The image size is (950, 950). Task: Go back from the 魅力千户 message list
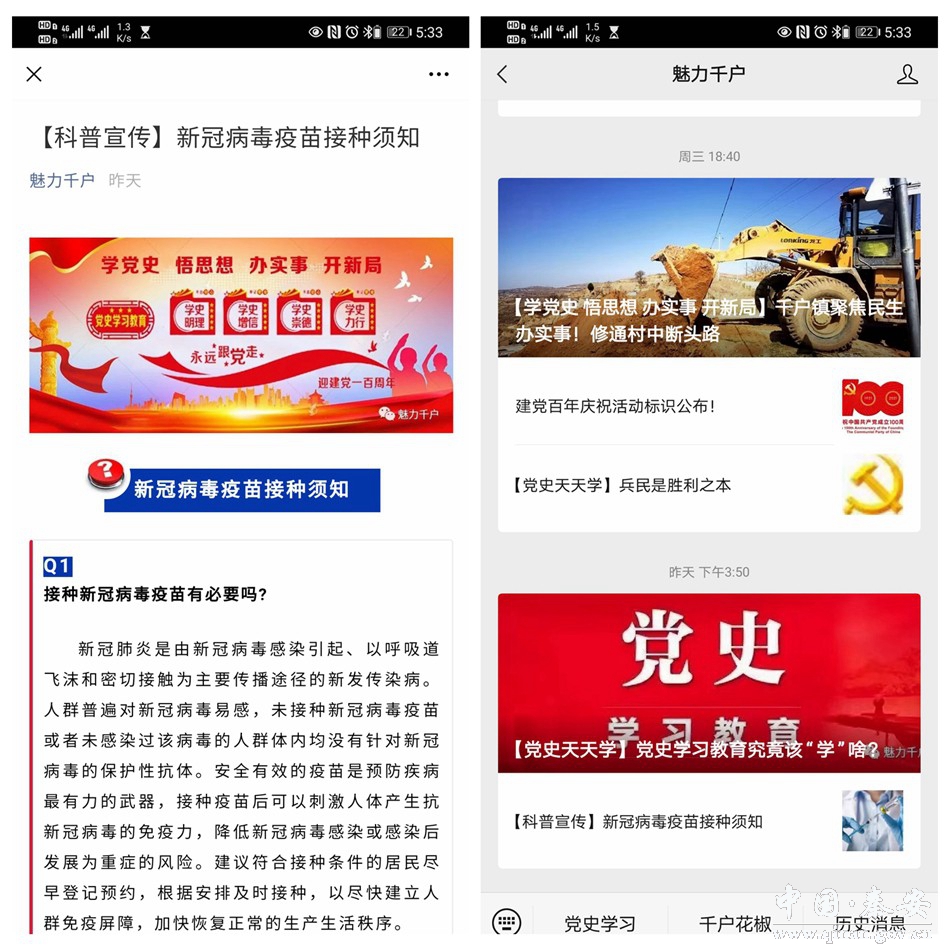tap(503, 74)
